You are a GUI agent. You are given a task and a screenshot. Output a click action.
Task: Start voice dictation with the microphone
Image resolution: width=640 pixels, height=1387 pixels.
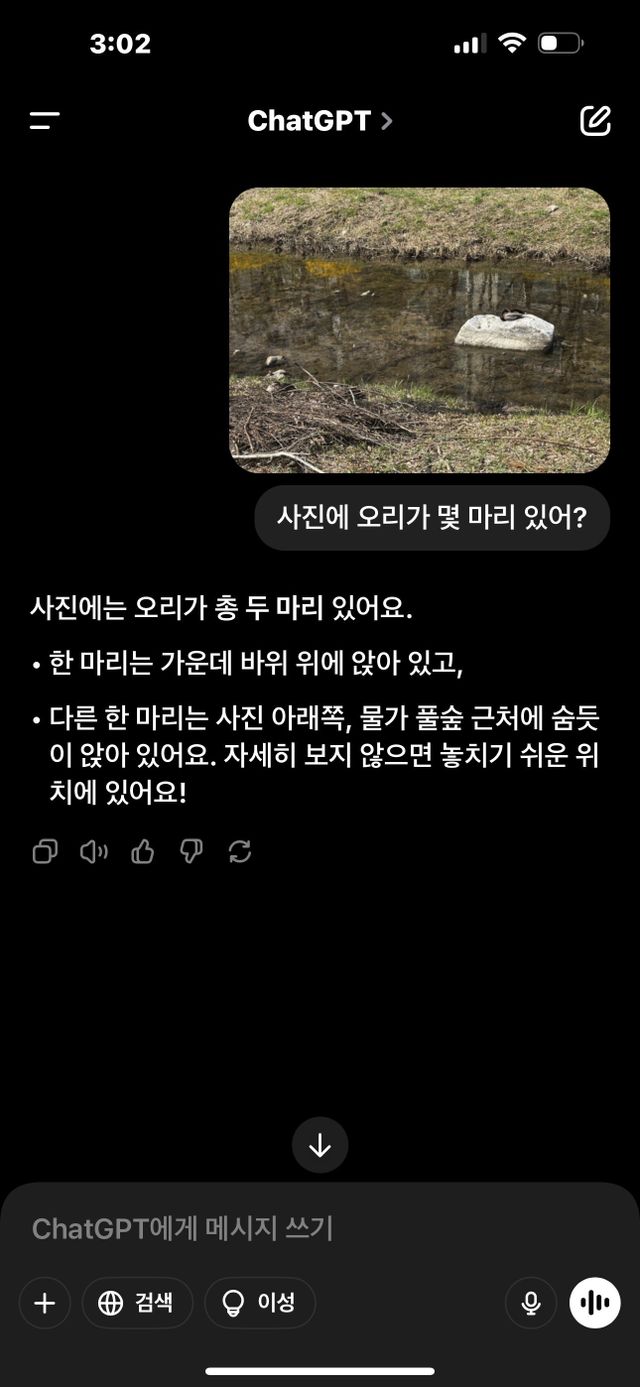tap(531, 1303)
